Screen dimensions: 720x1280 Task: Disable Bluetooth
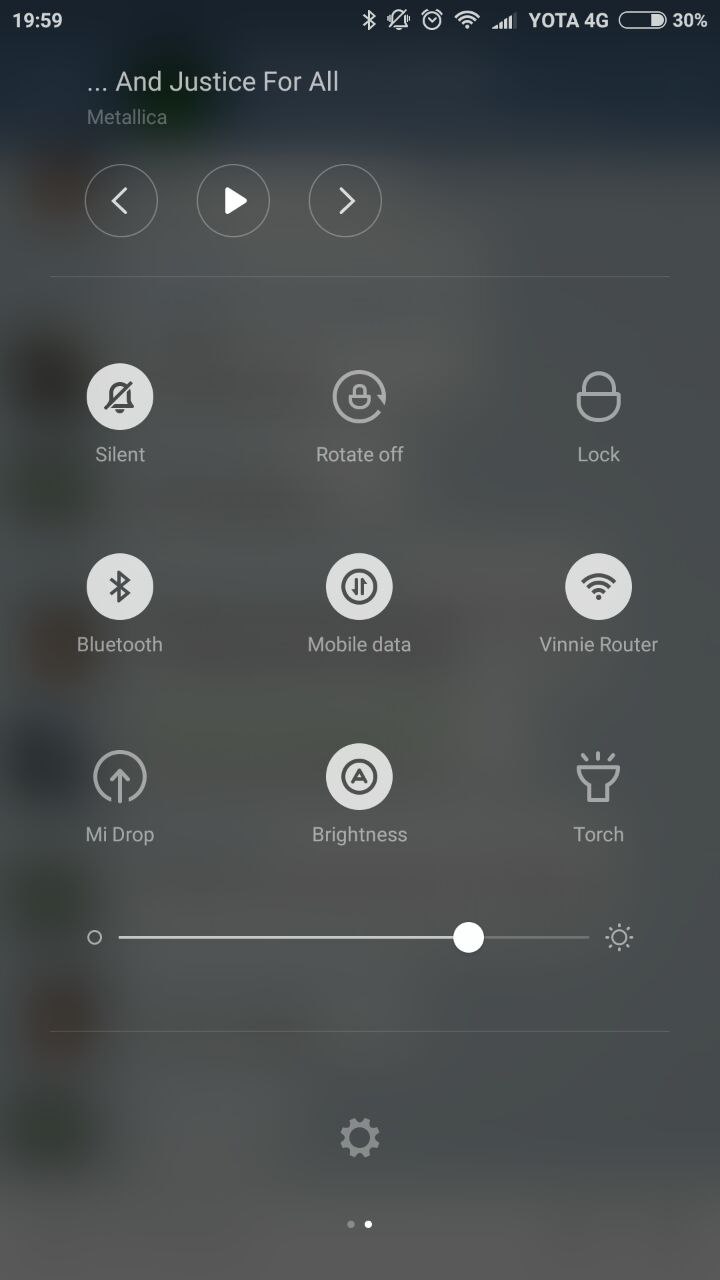tap(120, 587)
